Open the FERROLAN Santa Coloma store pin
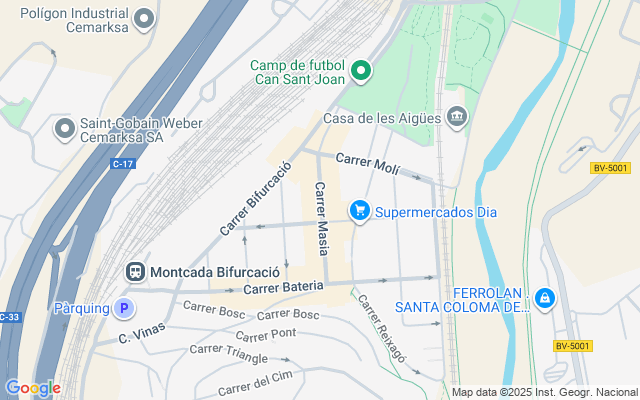 [545, 299]
